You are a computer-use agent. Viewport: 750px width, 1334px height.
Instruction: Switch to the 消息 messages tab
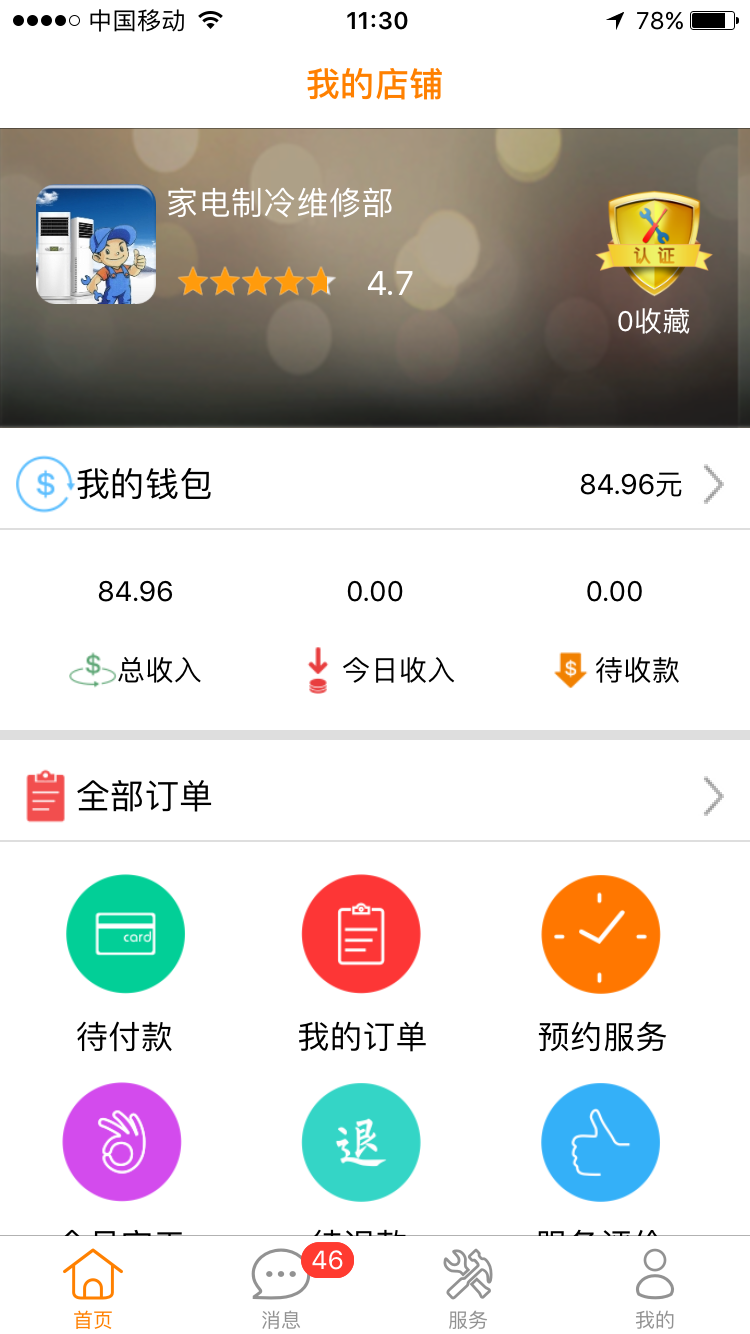tap(281, 1288)
